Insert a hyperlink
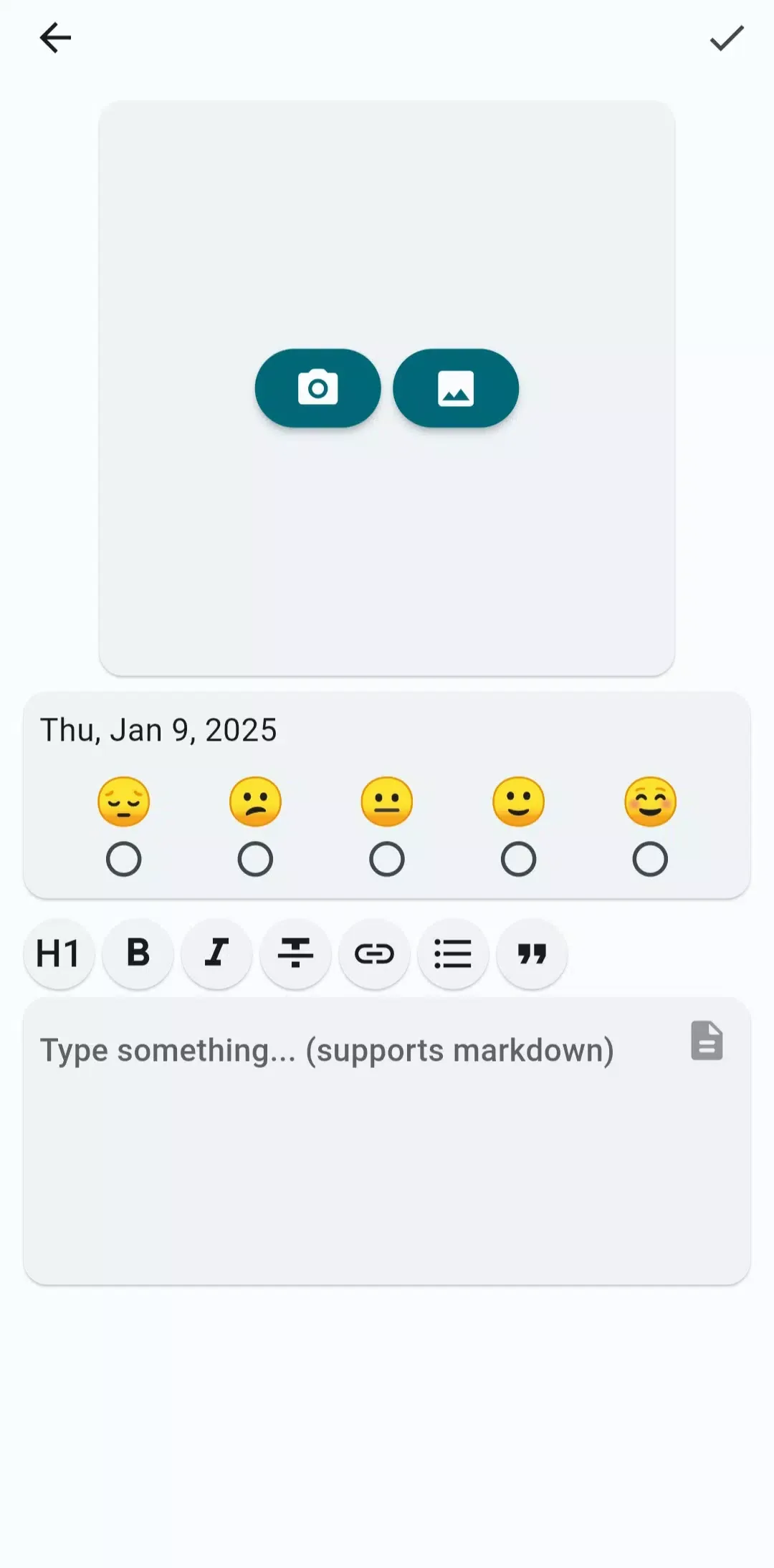Screen dimensions: 774x1568 coord(374,954)
